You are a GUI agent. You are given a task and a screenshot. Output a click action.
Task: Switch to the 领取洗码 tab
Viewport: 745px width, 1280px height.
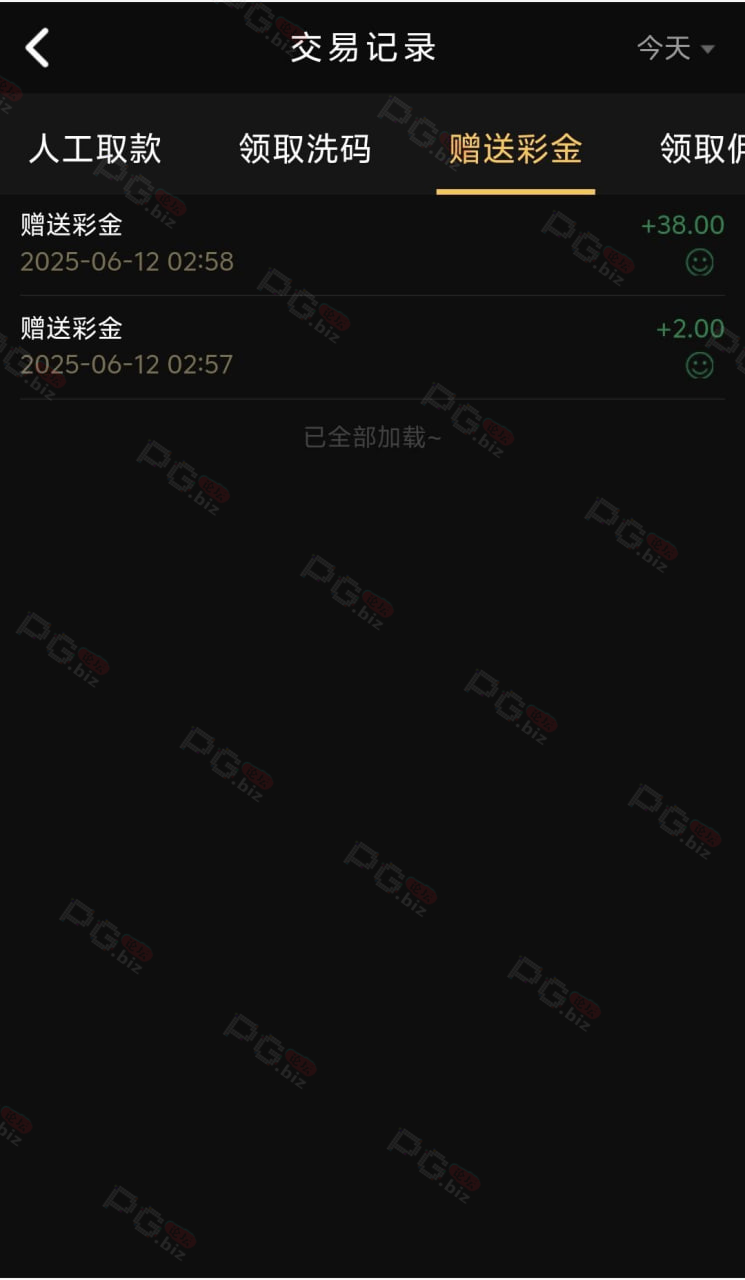click(305, 149)
